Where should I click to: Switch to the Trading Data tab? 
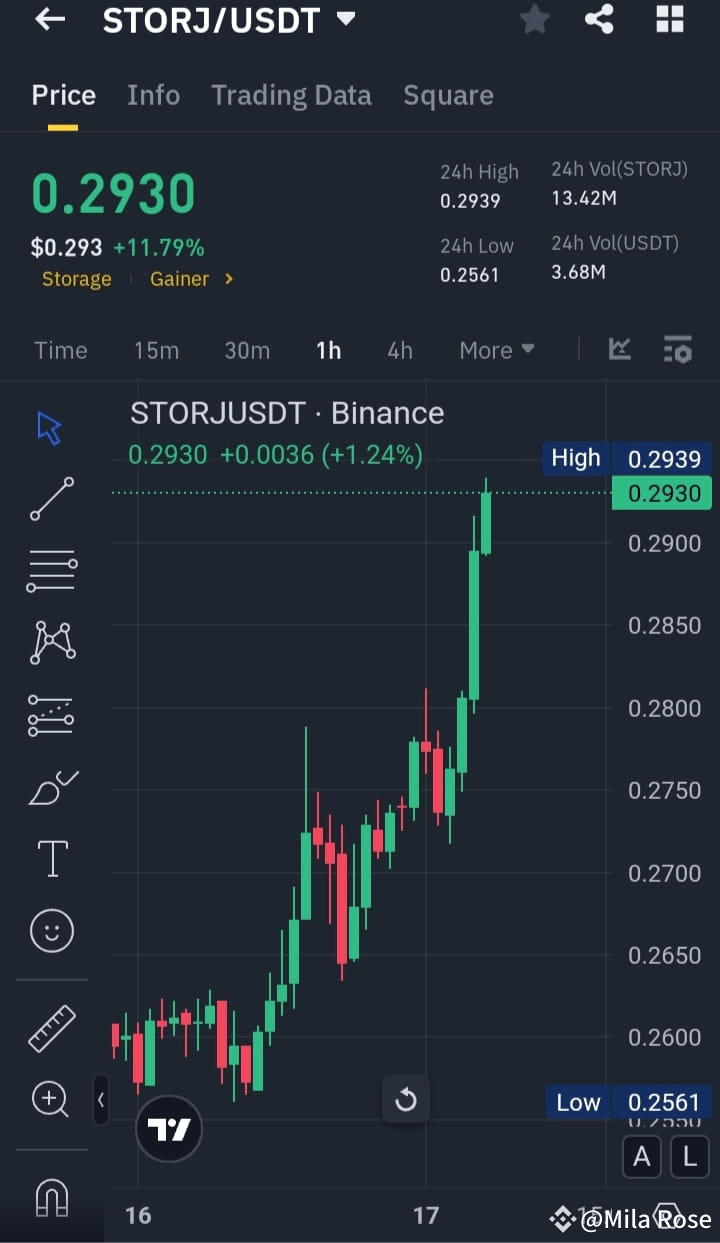291,95
